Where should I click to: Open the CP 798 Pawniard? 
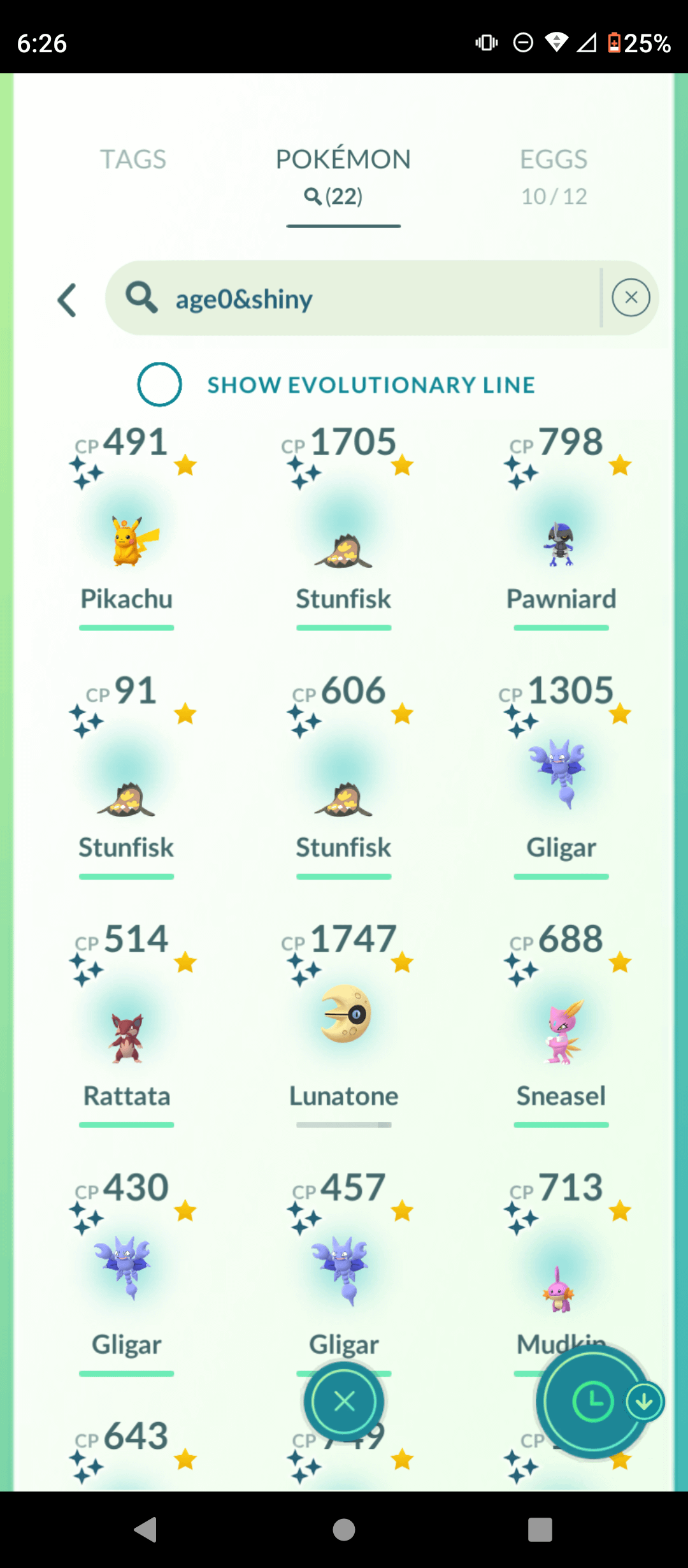561,545
